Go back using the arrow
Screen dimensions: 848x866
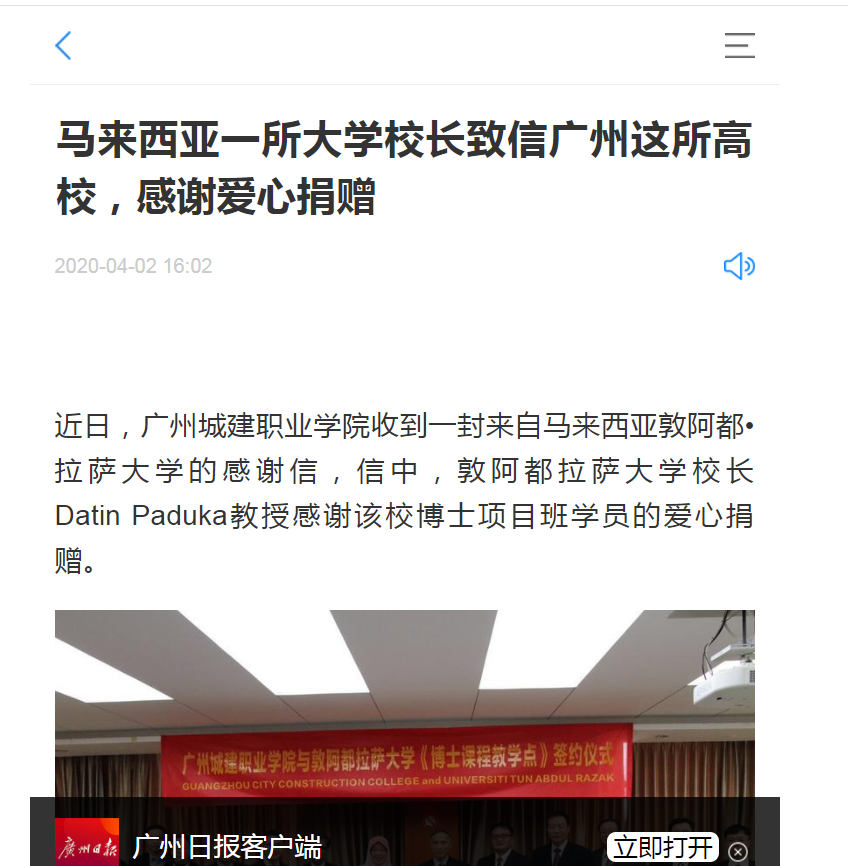tap(63, 45)
